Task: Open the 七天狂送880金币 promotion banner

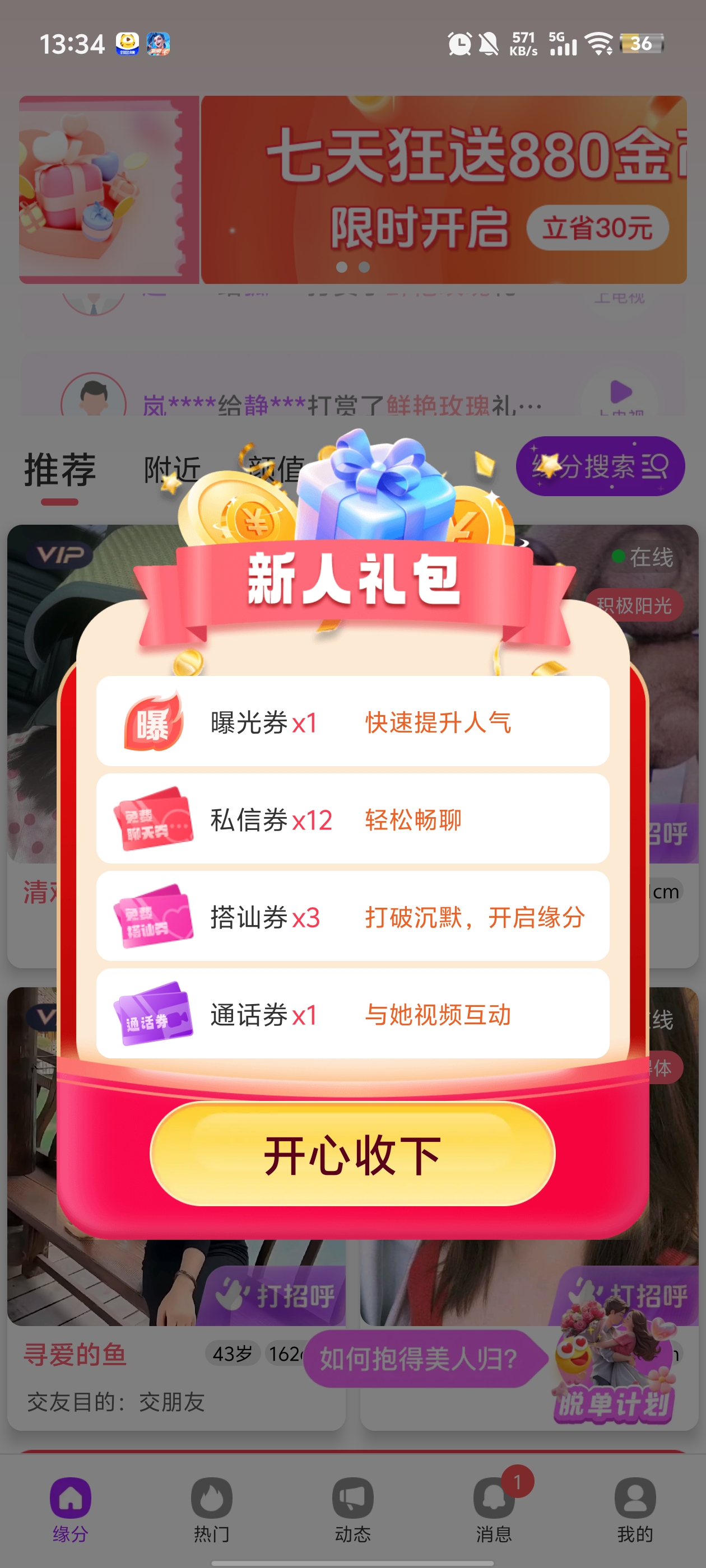Action: 443,189
